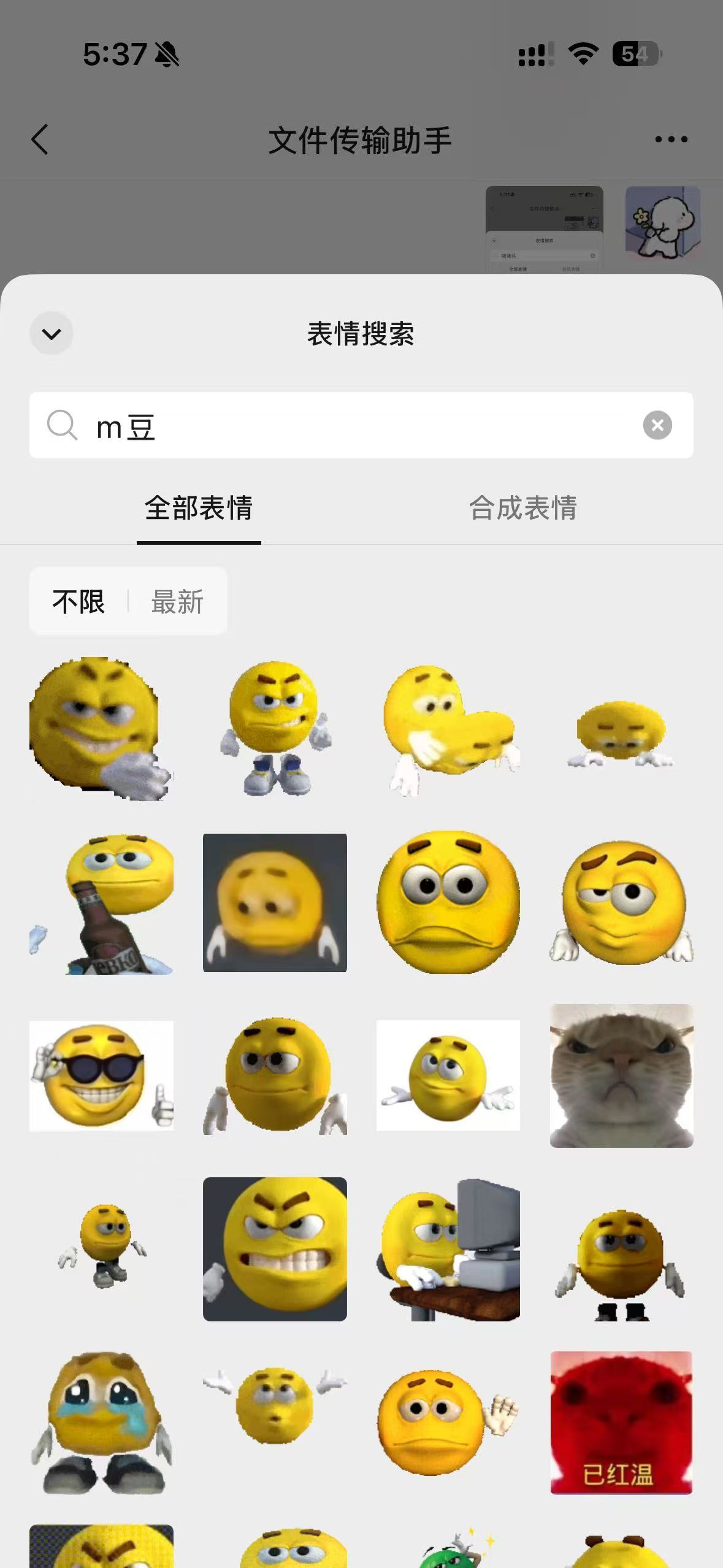
Task: Filter stickers by 最新
Action: [177, 602]
